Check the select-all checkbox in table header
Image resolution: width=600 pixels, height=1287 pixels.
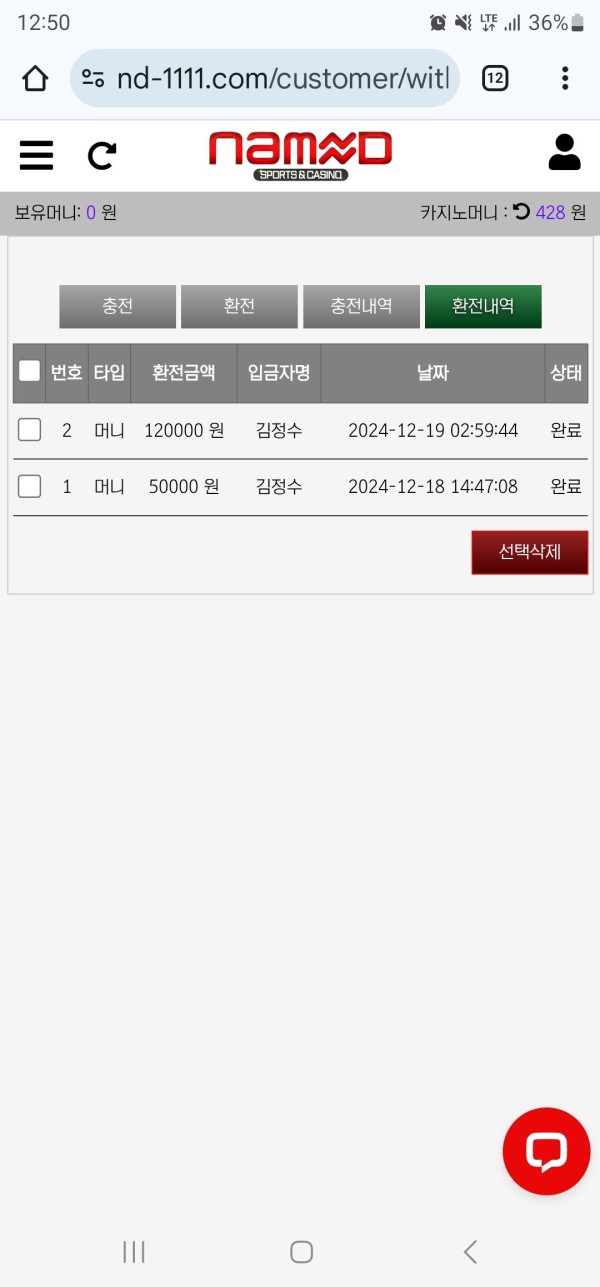[x=29, y=372]
